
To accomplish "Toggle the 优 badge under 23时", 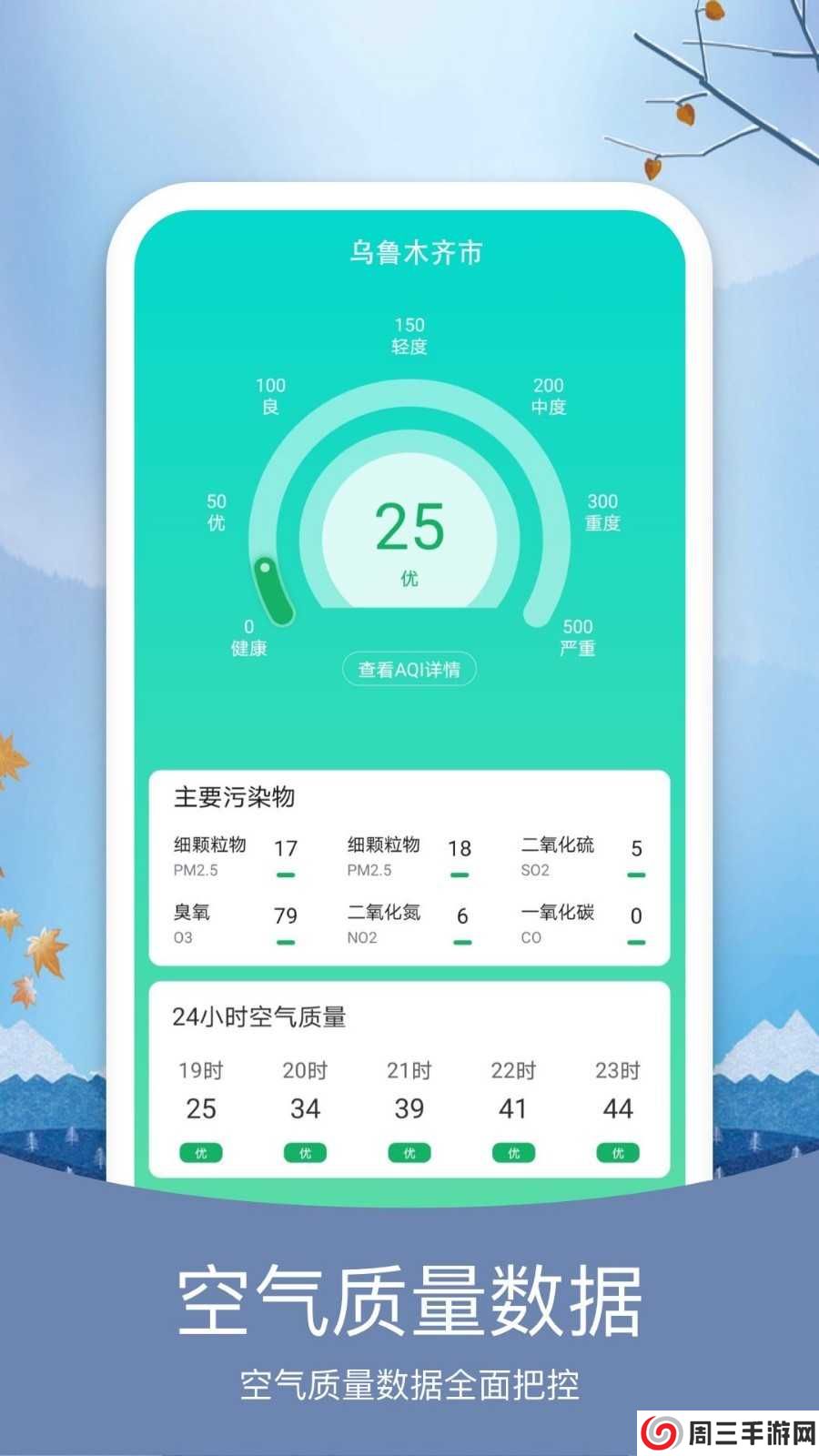I will coord(618,1152).
